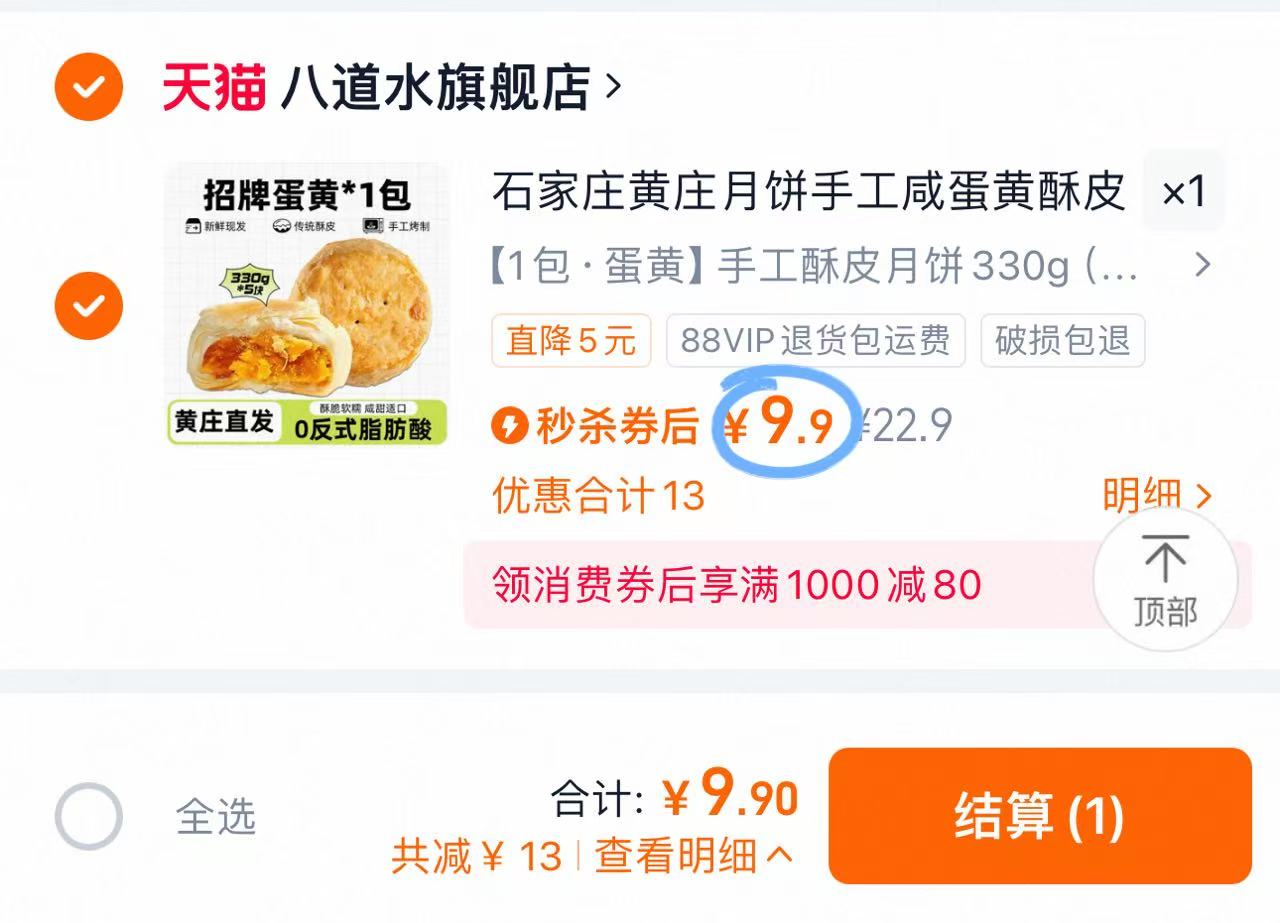Change the ×1 item quantity

point(1184,192)
